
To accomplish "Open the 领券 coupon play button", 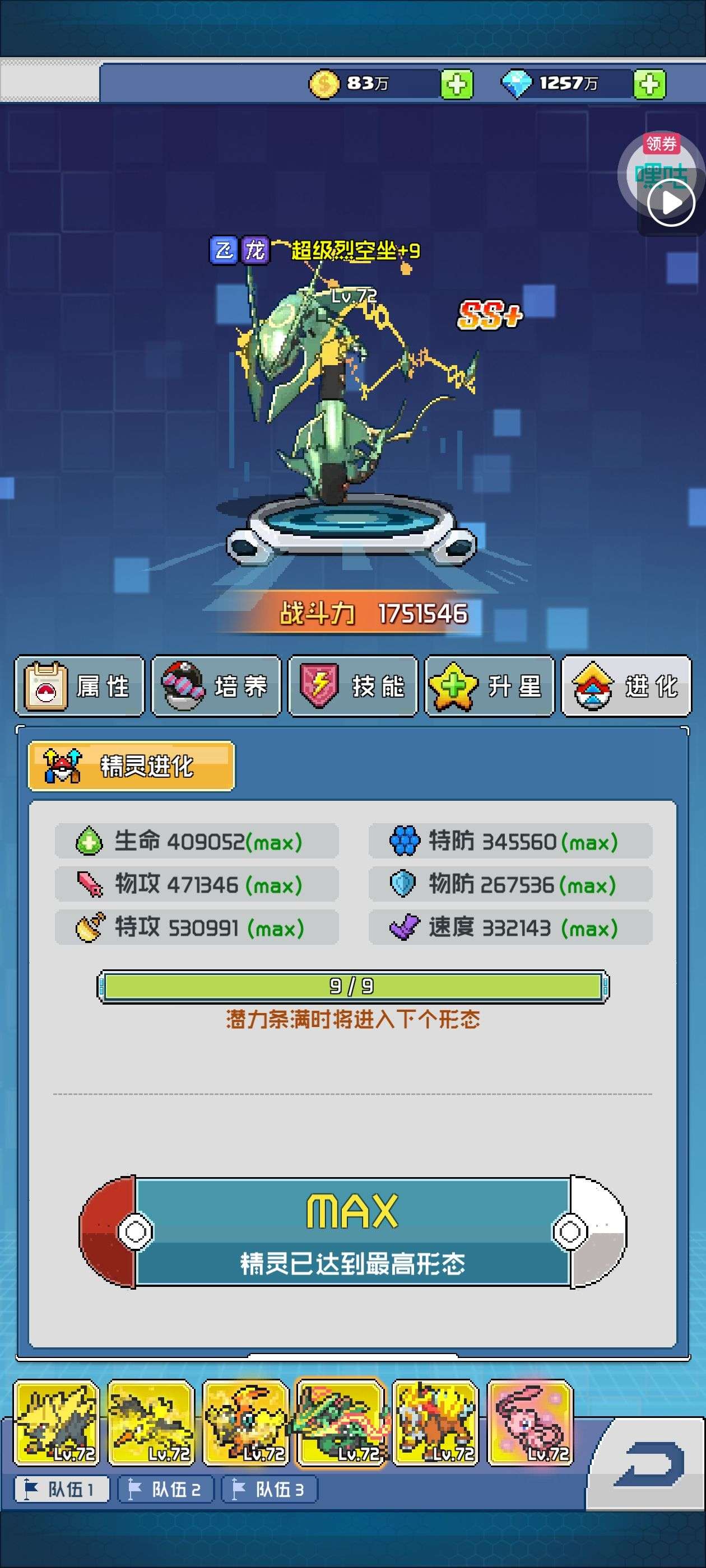I will (x=670, y=202).
